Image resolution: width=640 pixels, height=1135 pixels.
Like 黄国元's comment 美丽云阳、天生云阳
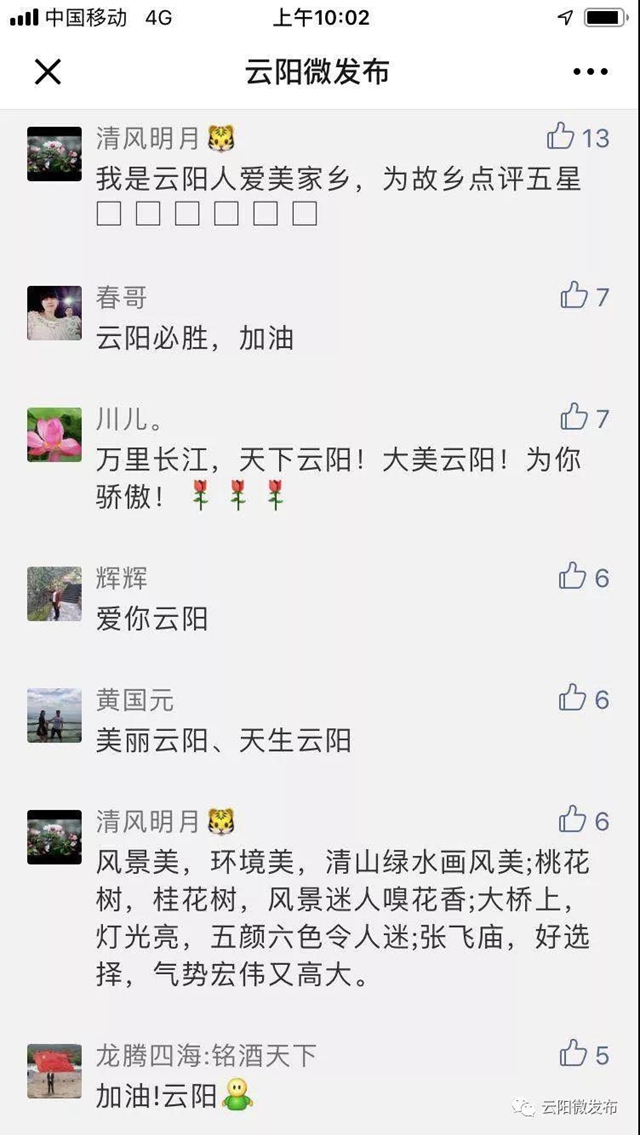(x=573, y=697)
